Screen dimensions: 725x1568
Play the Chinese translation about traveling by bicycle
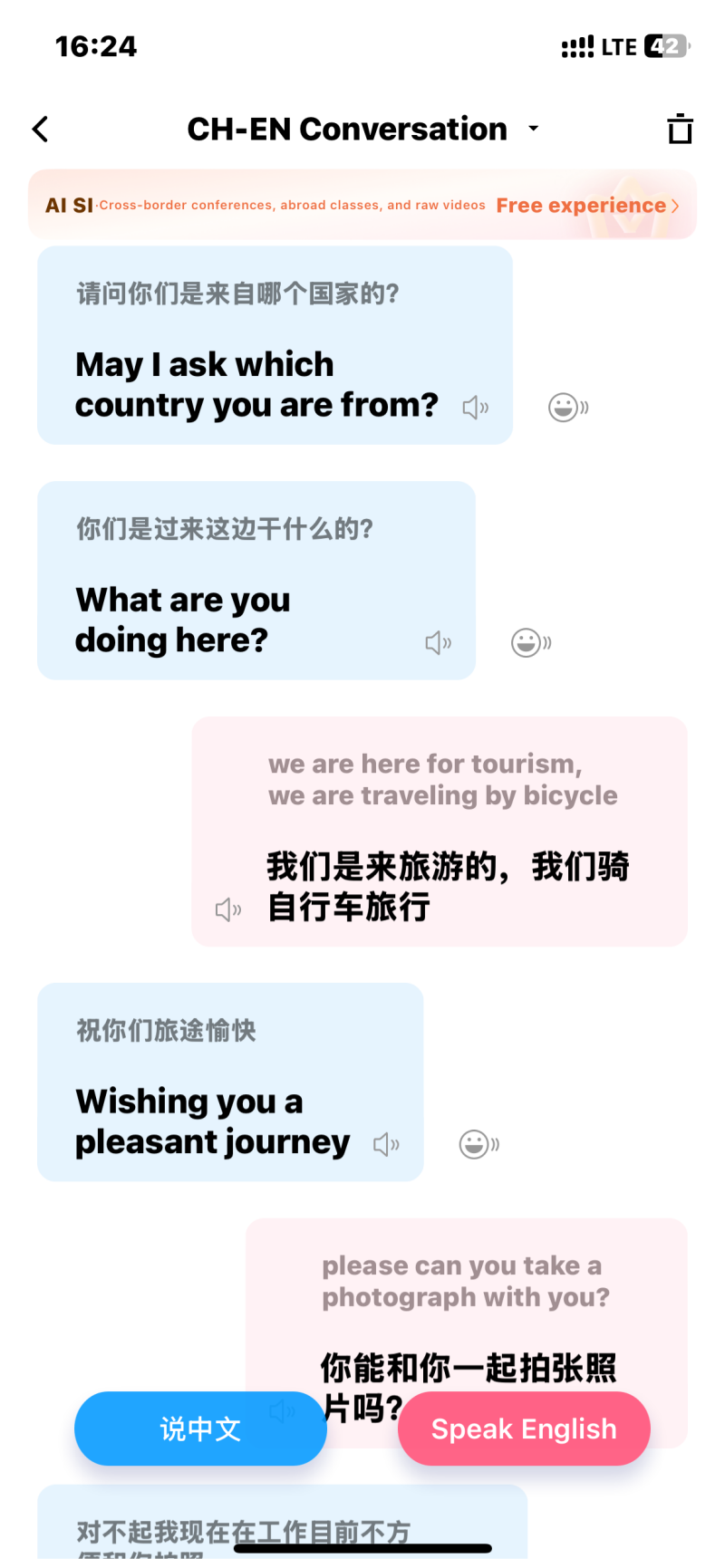(x=227, y=909)
